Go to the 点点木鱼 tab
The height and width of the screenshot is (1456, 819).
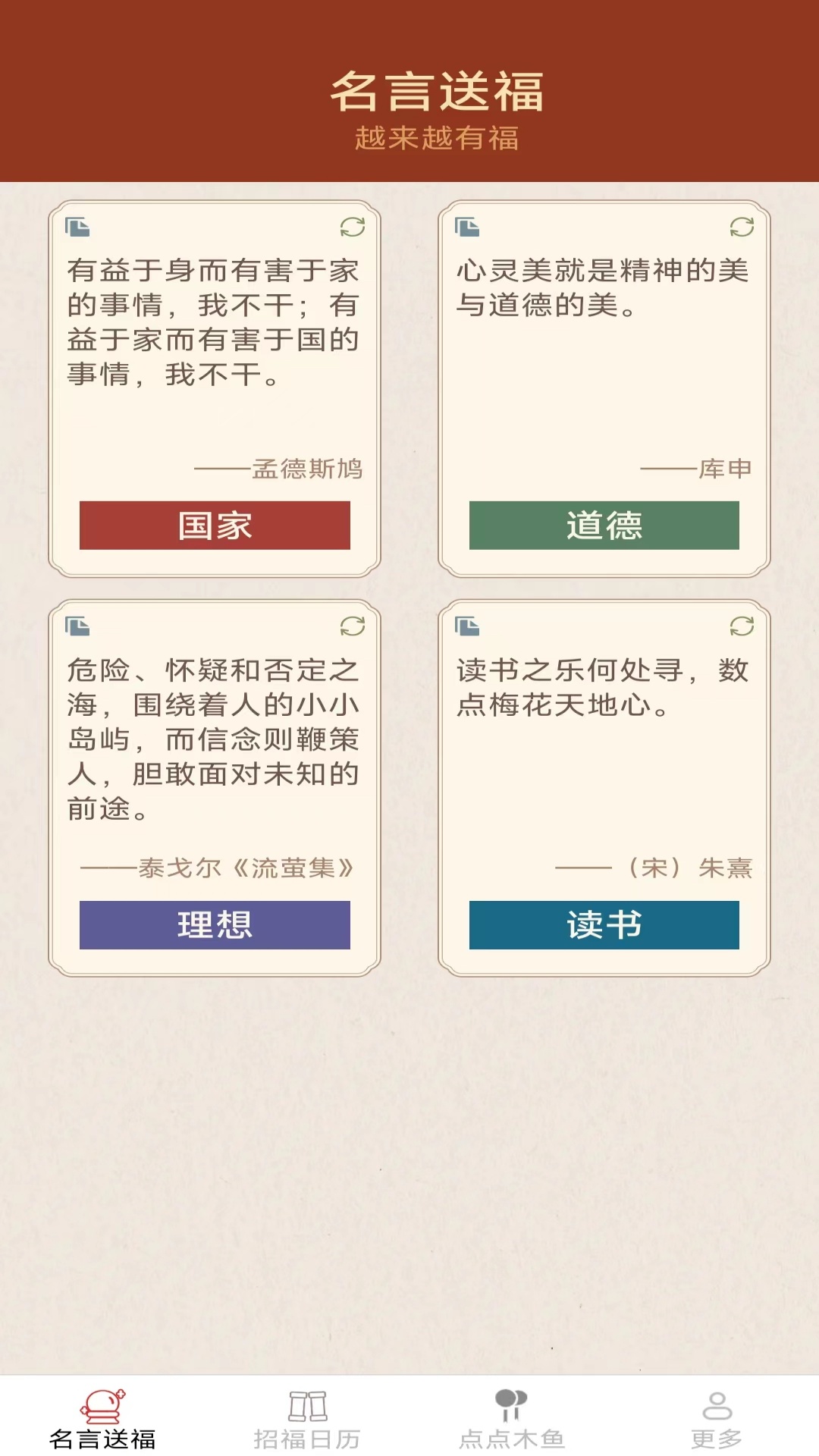[512, 1418]
